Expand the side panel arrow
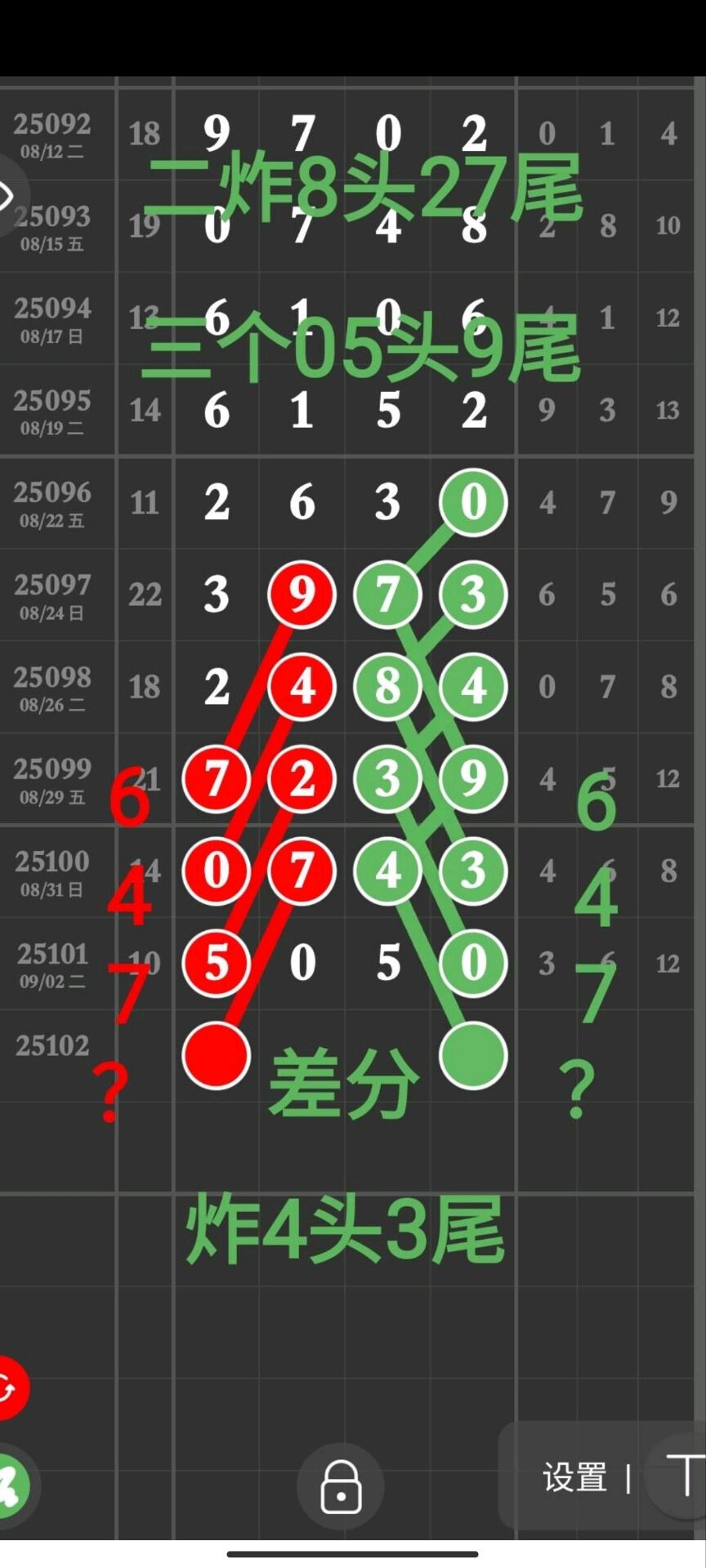The width and height of the screenshot is (706, 1568). tap(8, 196)
